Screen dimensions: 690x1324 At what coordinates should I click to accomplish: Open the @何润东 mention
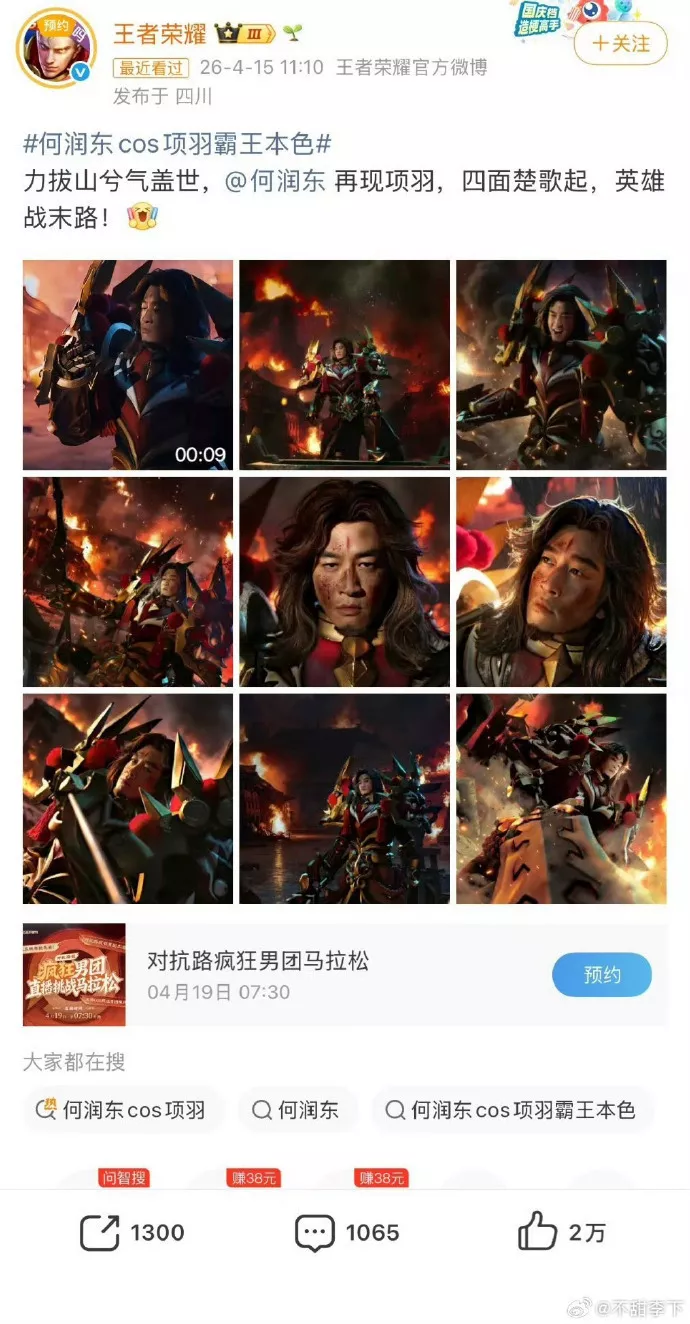pyautogui.click(x=275, y=181)
